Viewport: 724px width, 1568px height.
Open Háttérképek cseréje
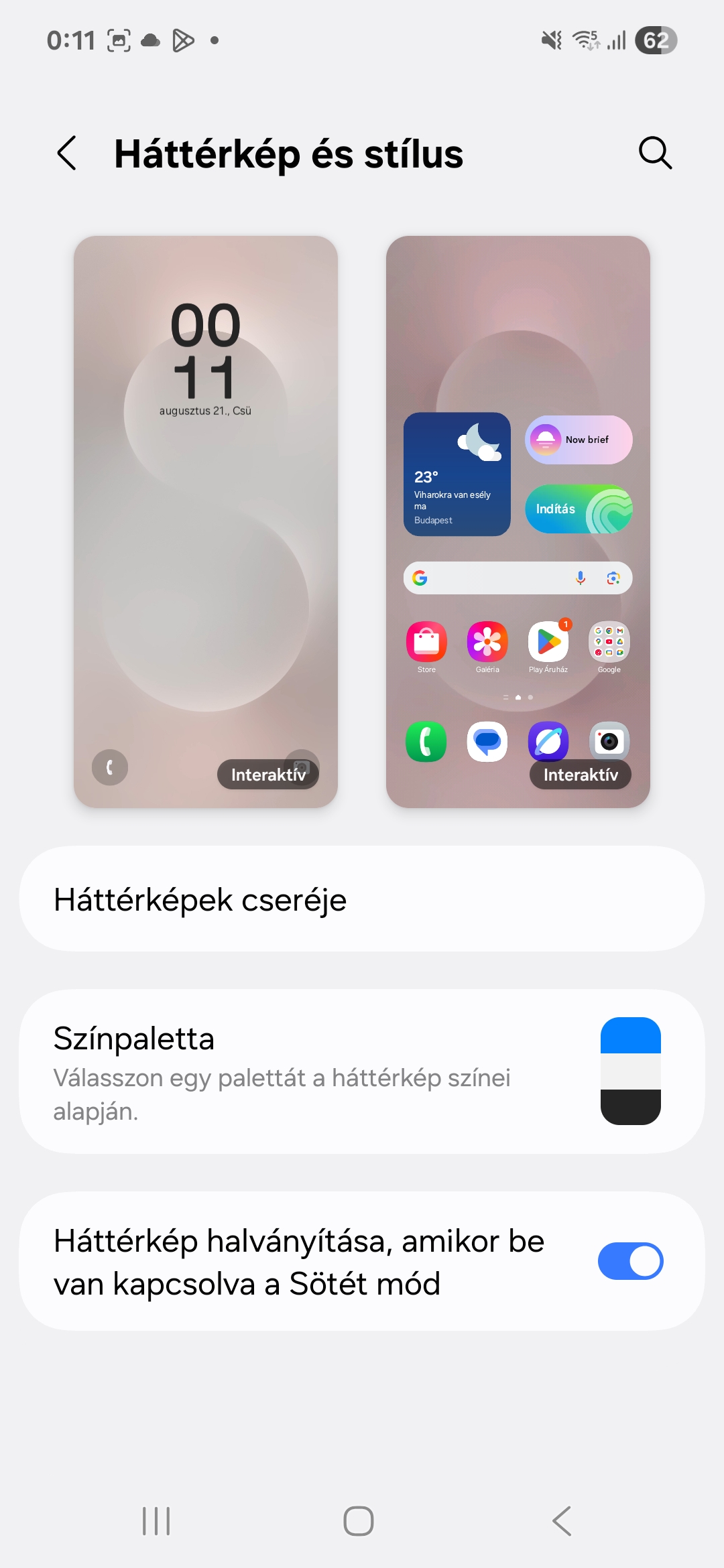(362, 899)
